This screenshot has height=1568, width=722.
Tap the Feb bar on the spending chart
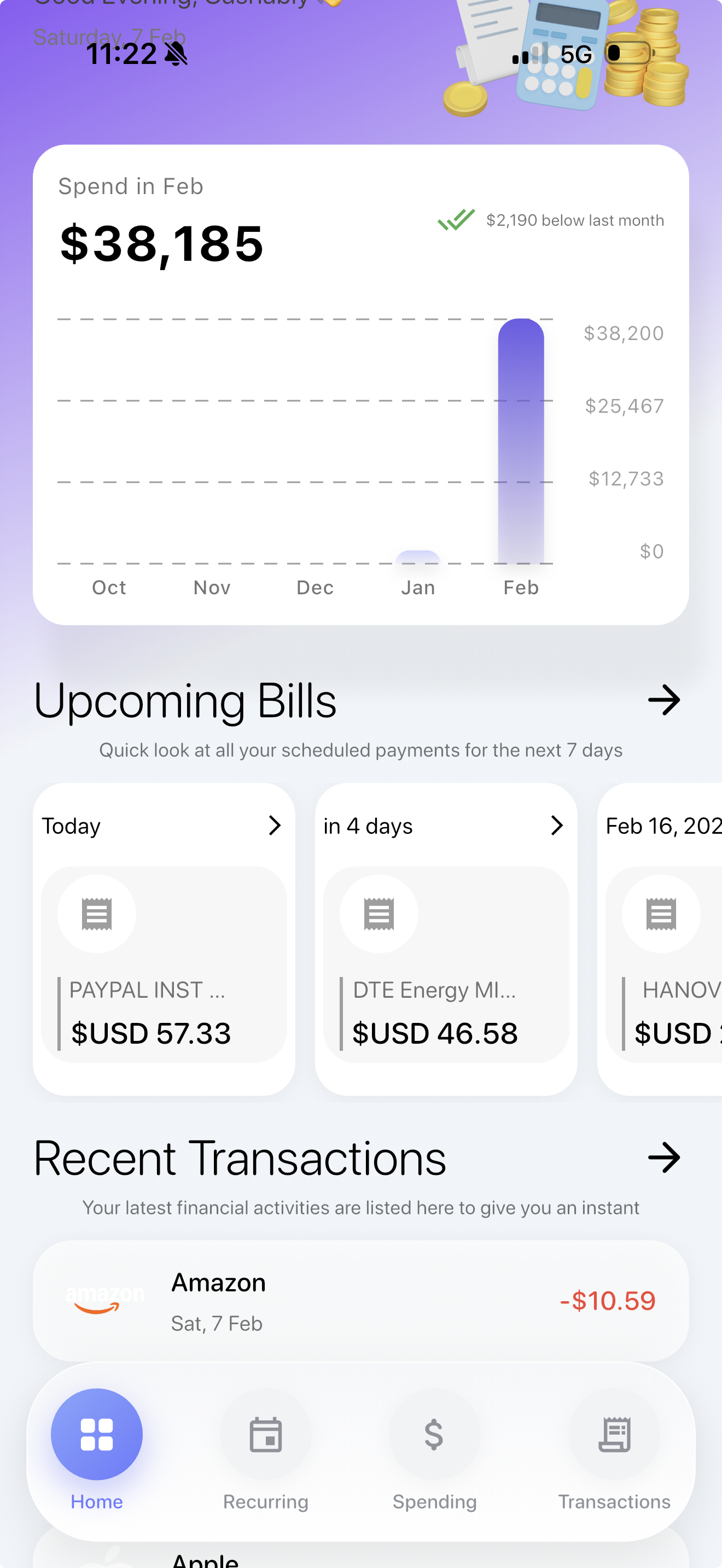point(521,438)
